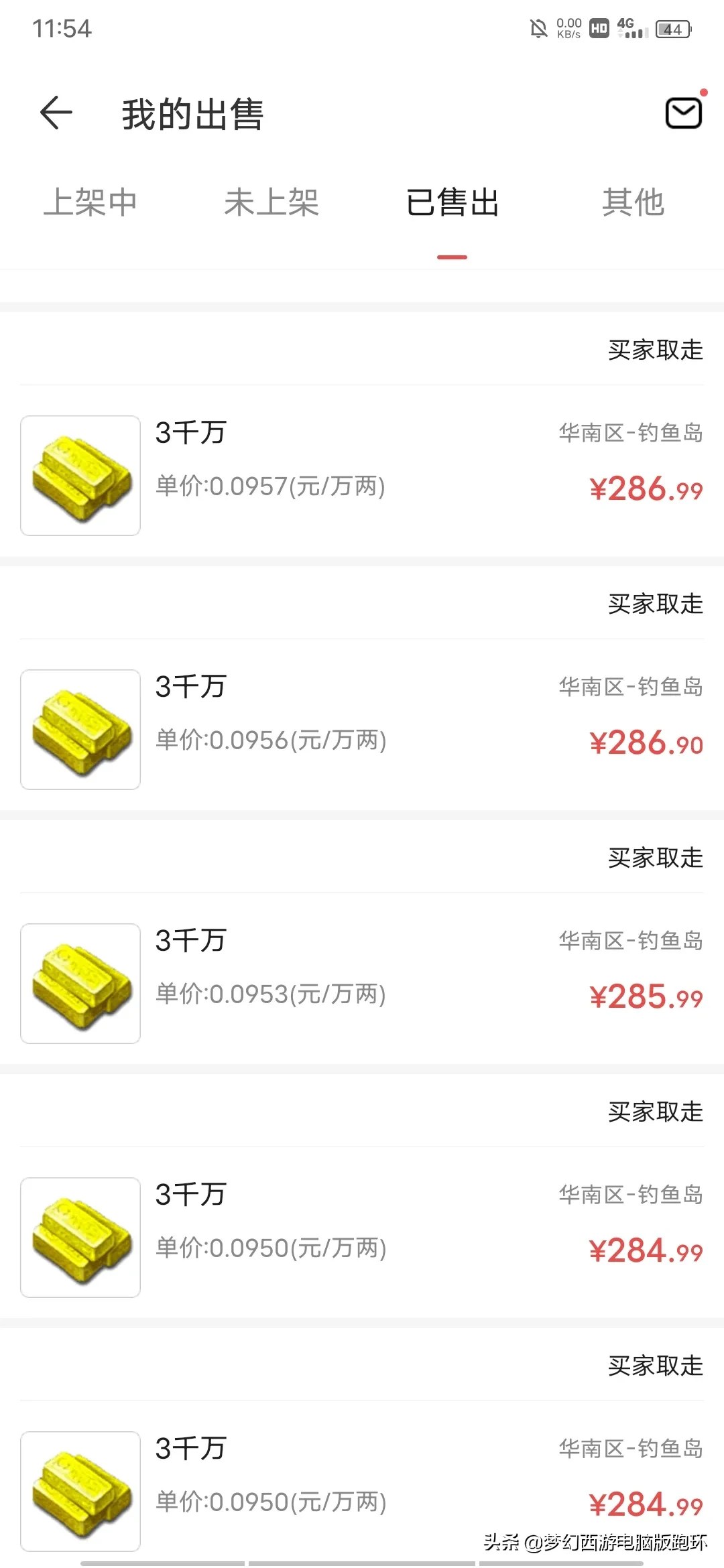Tap the battery indicator showing 44
This screenshot has height=1568, width=724.
671,29
